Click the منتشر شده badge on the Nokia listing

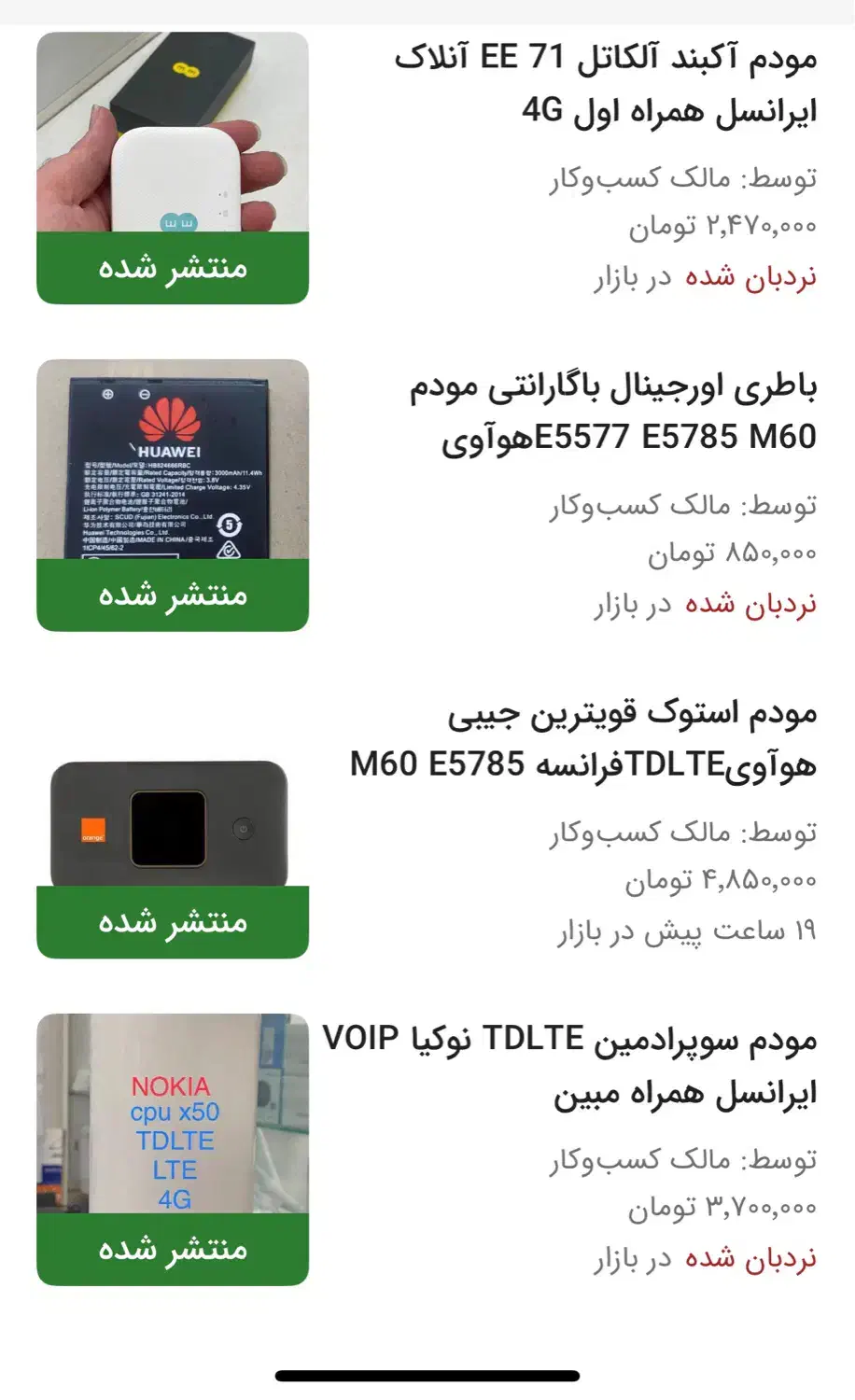pyautogui.click(x=173, y=1249)
